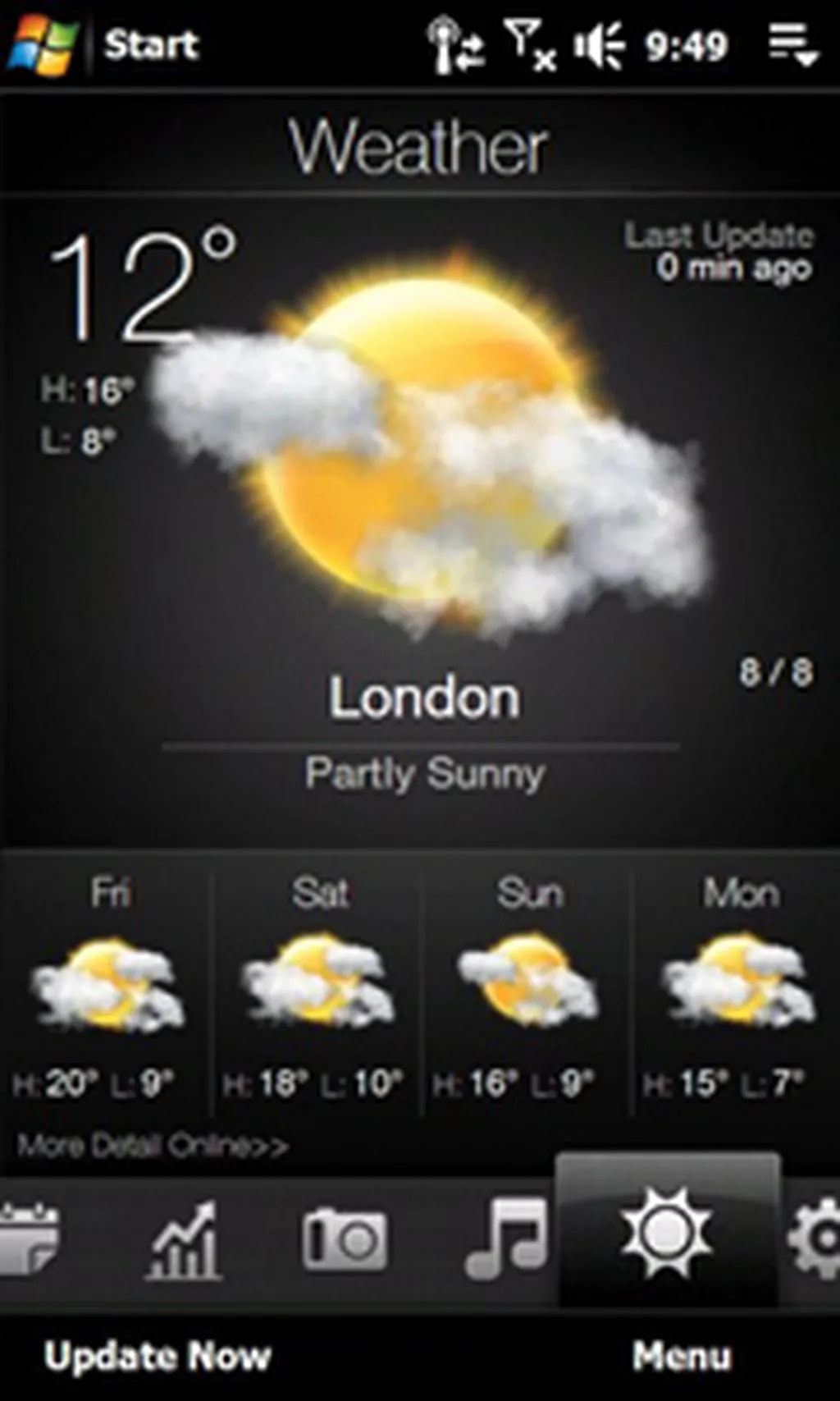Switch to the music tab

pos(507,1239)
